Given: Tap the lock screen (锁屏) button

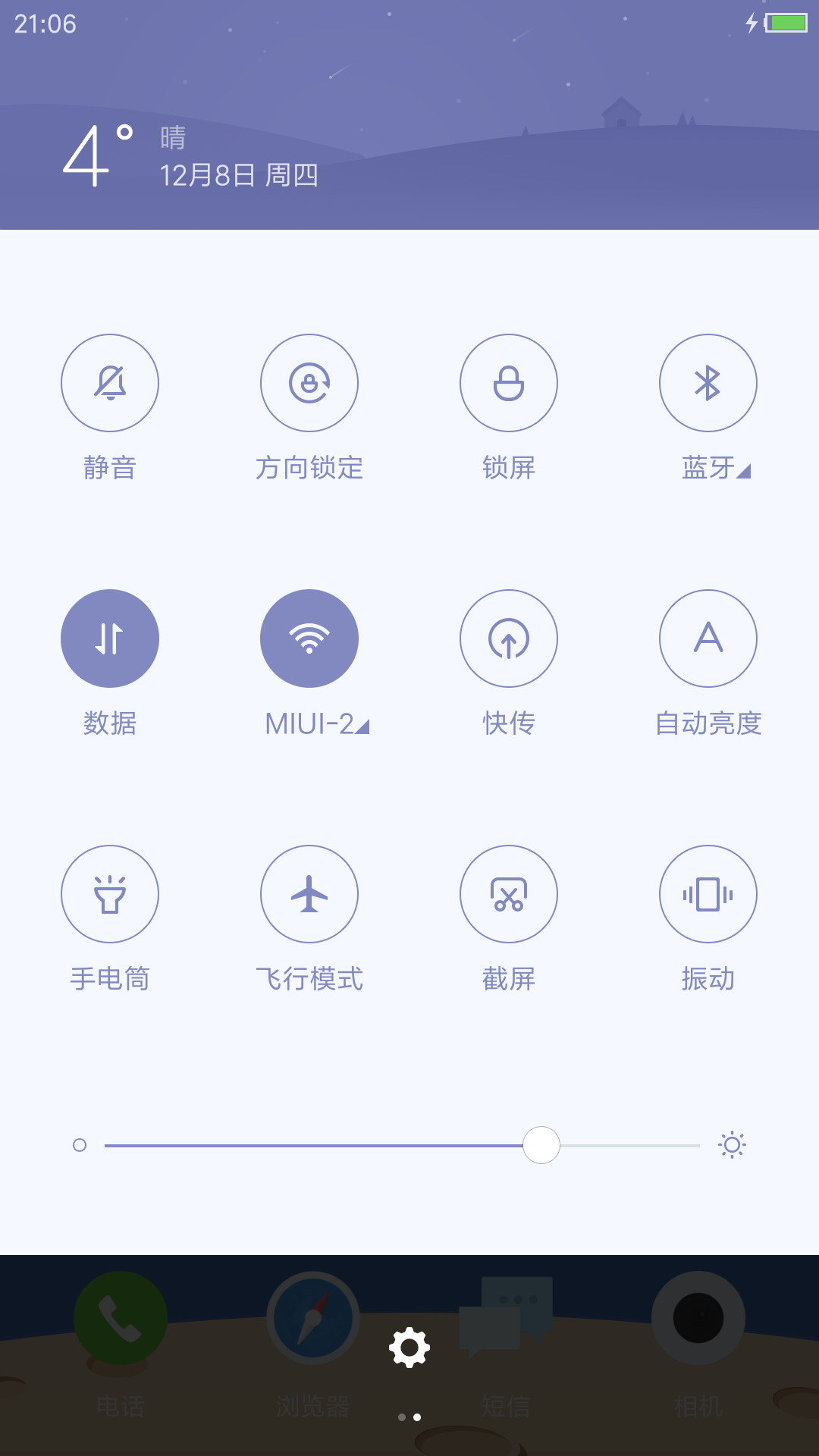Looking at the screenshot, I should (x=509, y=383).
